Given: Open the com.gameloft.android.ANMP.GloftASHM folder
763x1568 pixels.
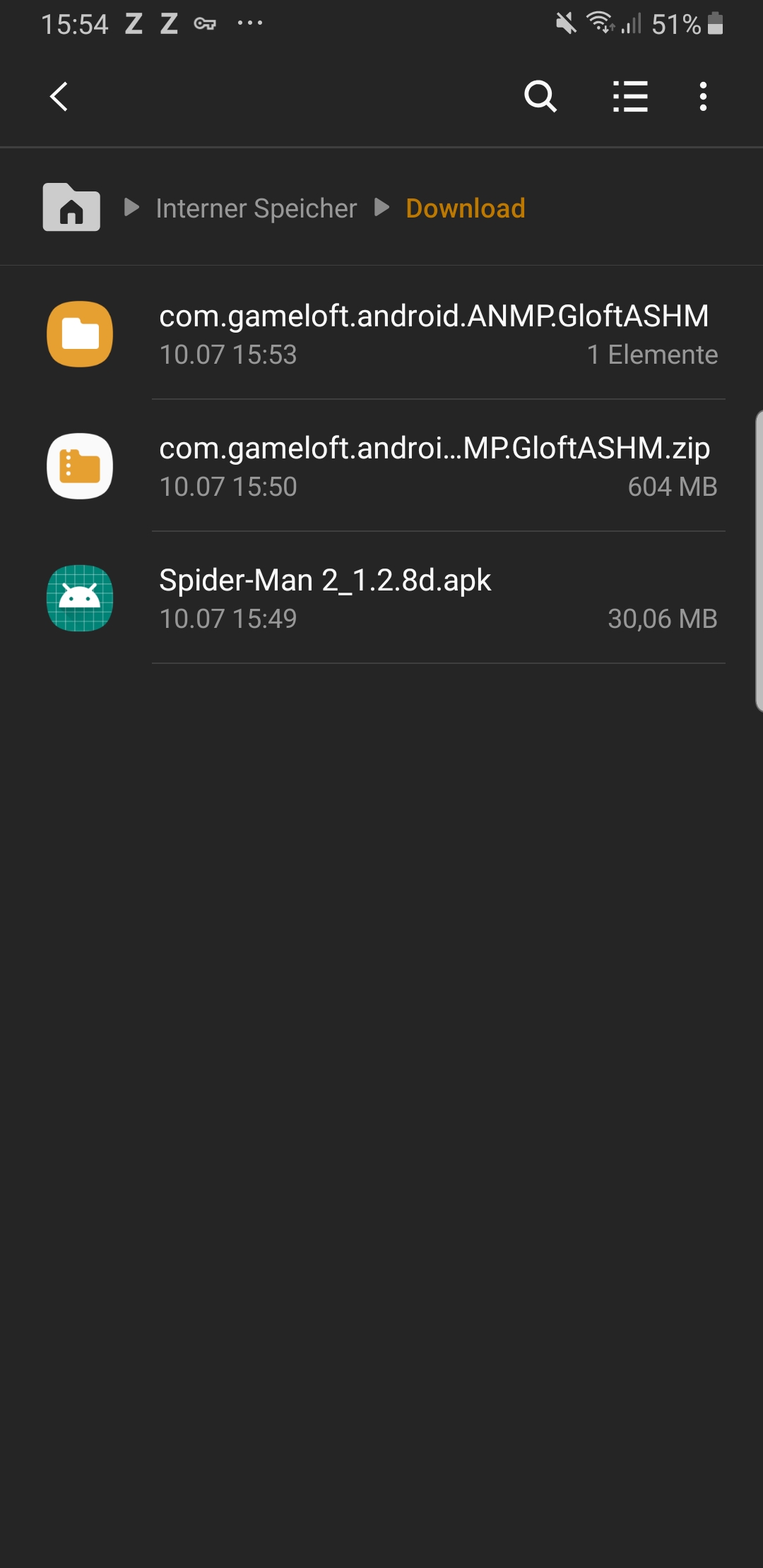Looking at the screenshot, I should click(433, 333).
